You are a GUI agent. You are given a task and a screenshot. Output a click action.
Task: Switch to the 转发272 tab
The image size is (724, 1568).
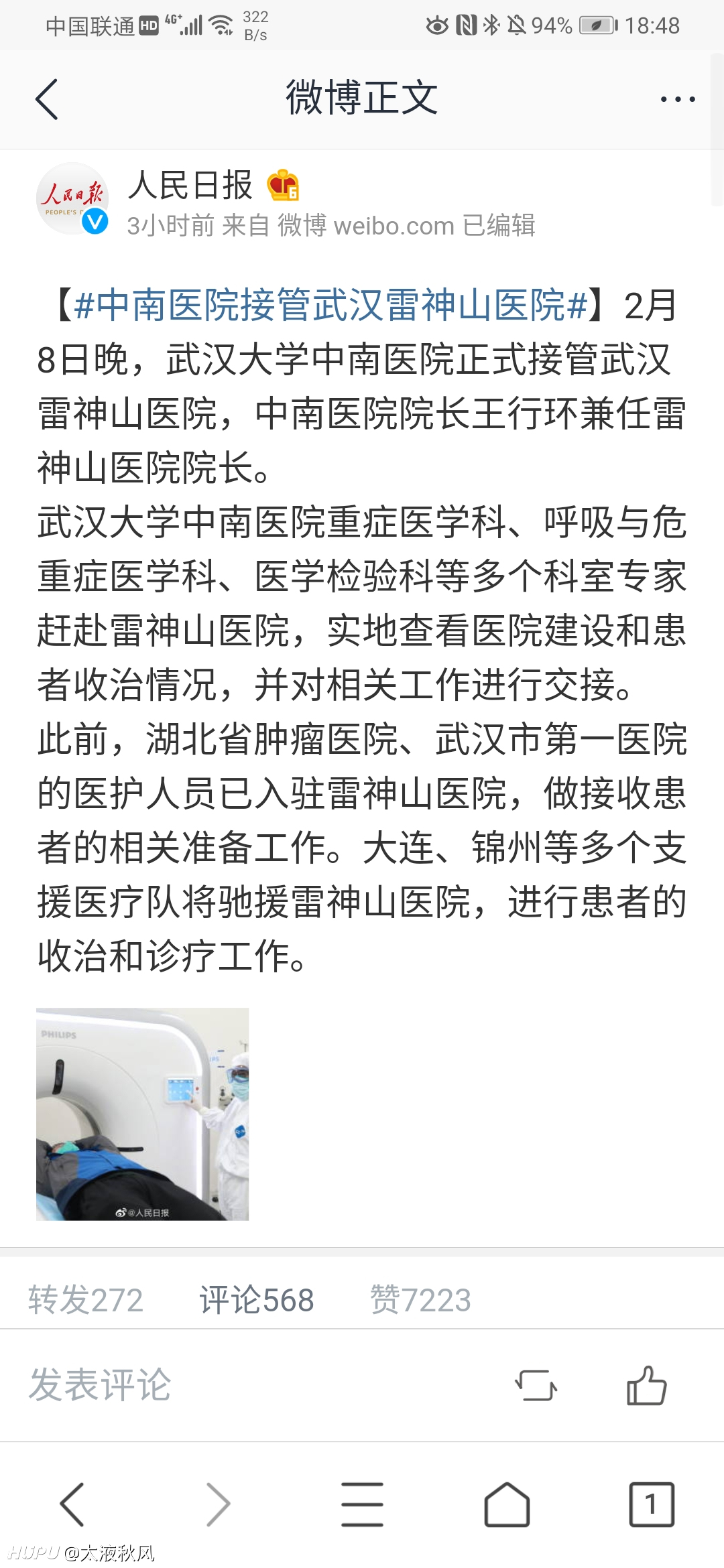(x=85, y=1299)
